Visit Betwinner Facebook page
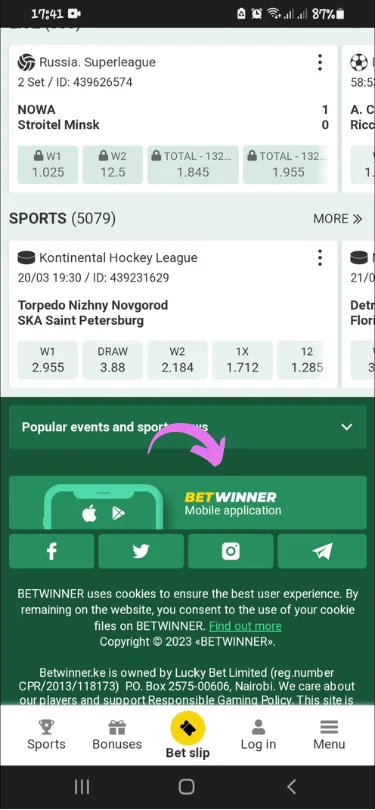Screen dimensions: 375x810 52,551
